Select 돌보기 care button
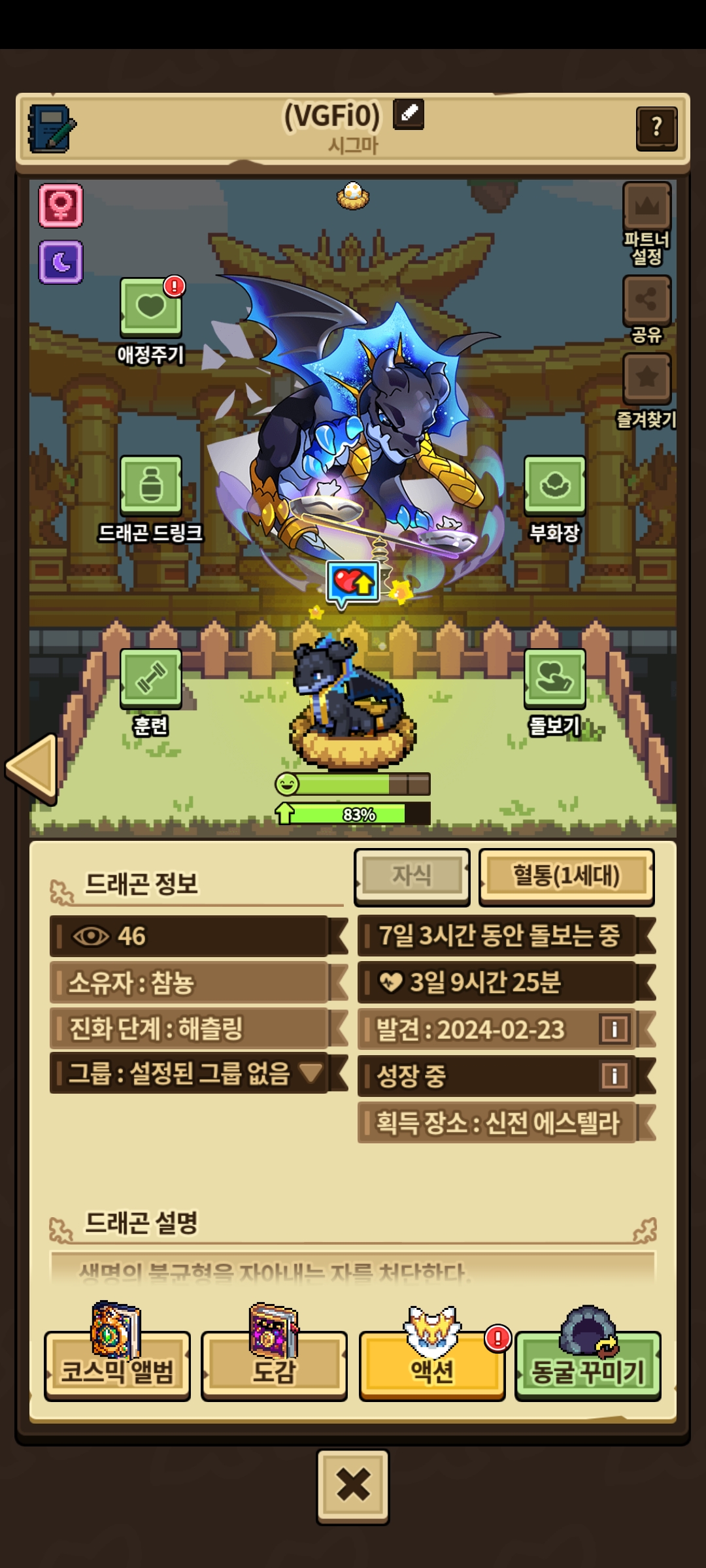This screenshot has height=1568, width=706. click(x=554, y=679)
